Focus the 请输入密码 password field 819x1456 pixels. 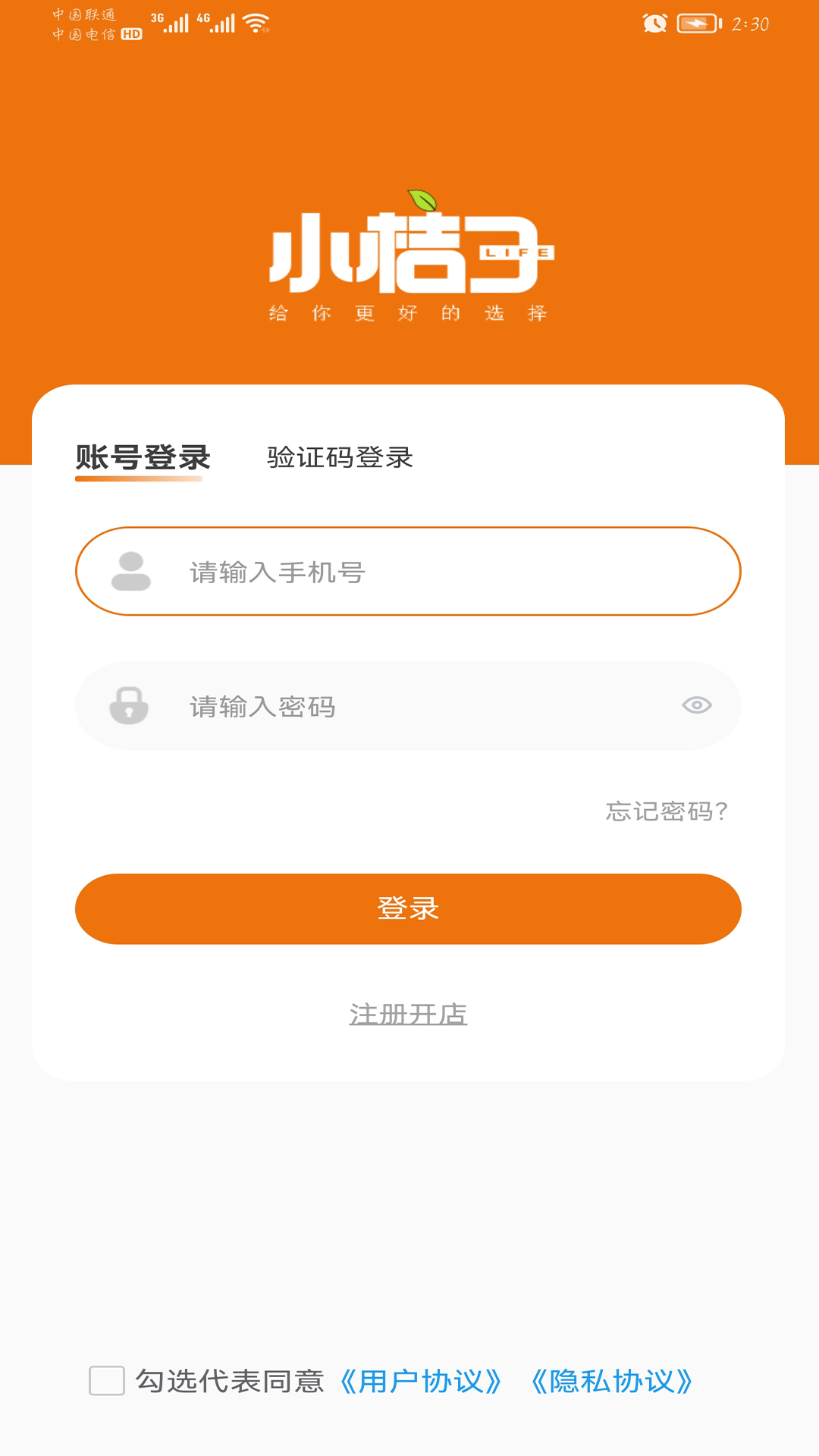point(409,706)
